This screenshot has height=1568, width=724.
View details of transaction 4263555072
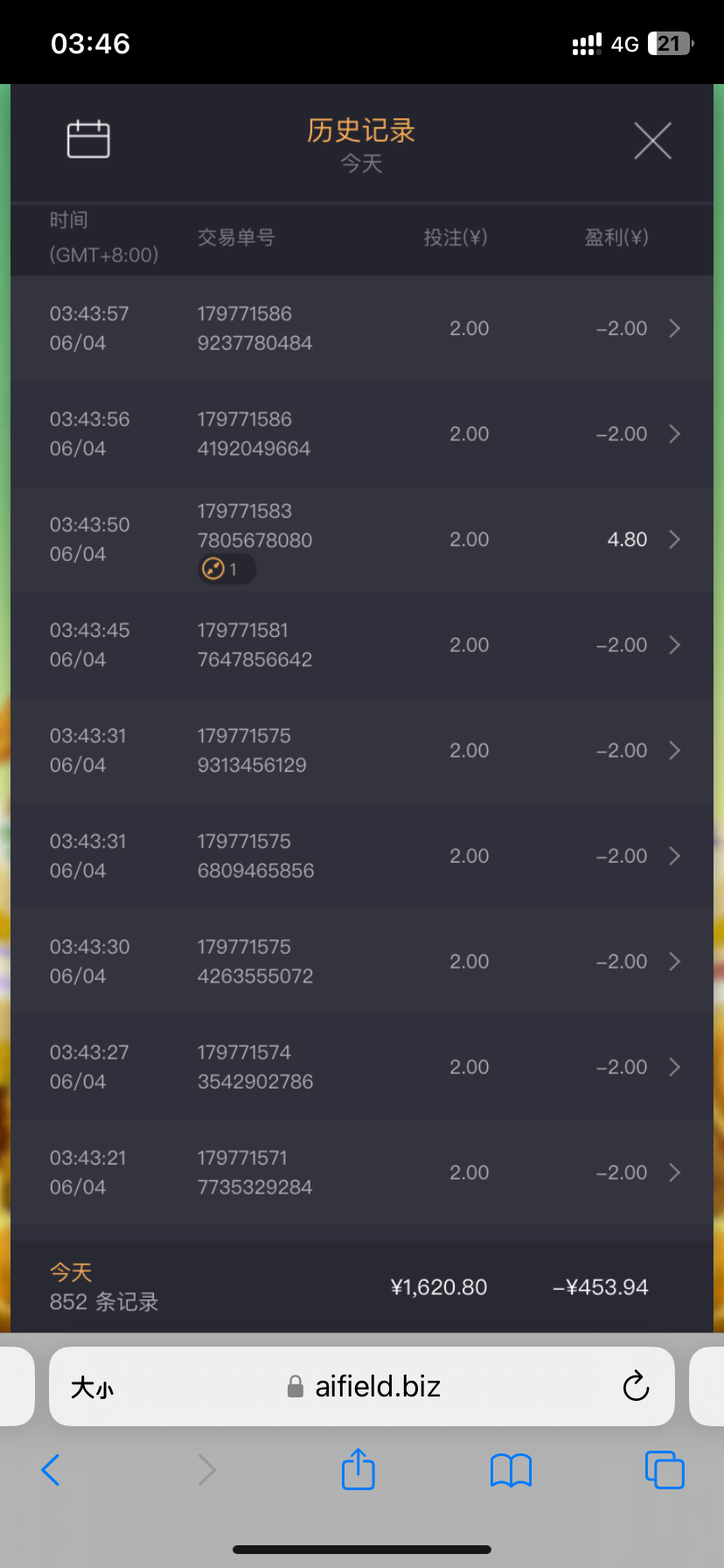362,962
